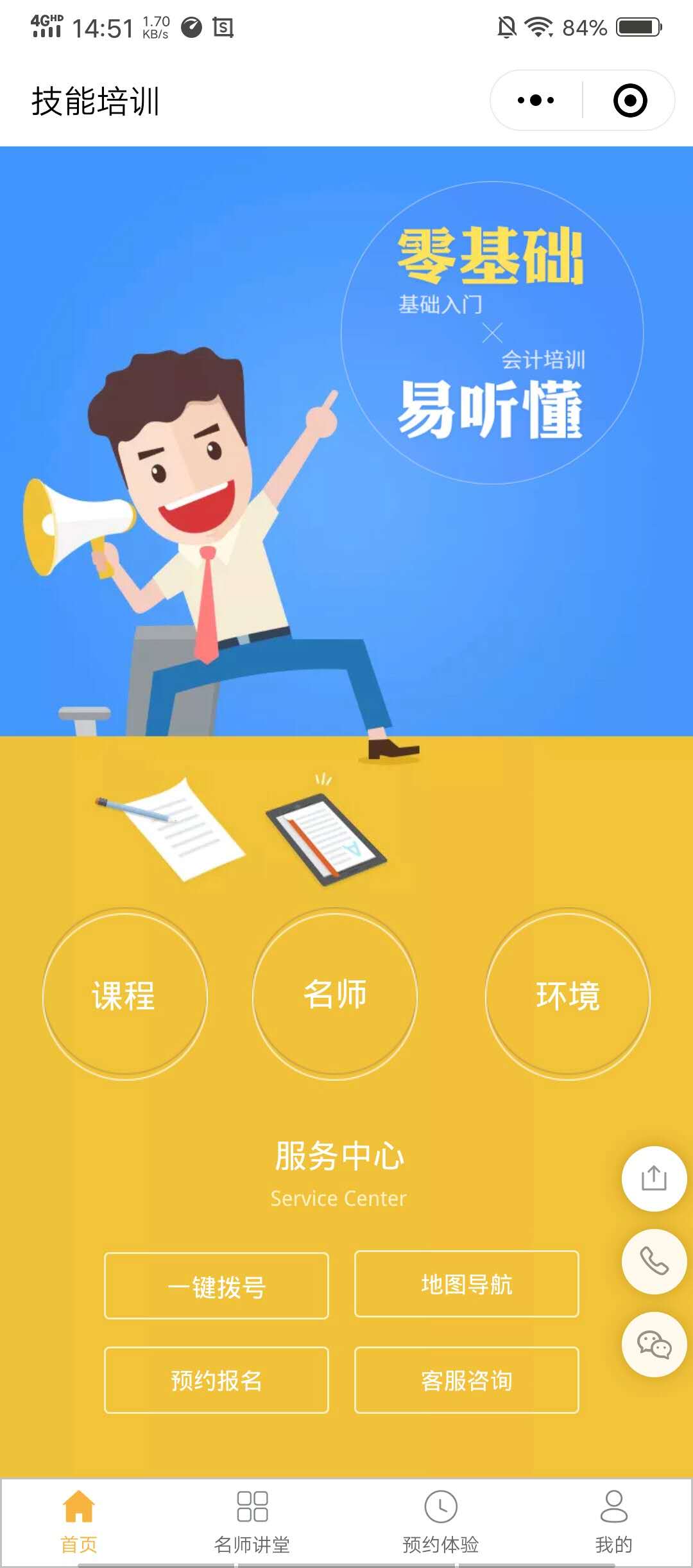This screenshot has width=693, height=1568.
Task: Open 地图导航 map navigation
Action: click(x=466, y=1284)
